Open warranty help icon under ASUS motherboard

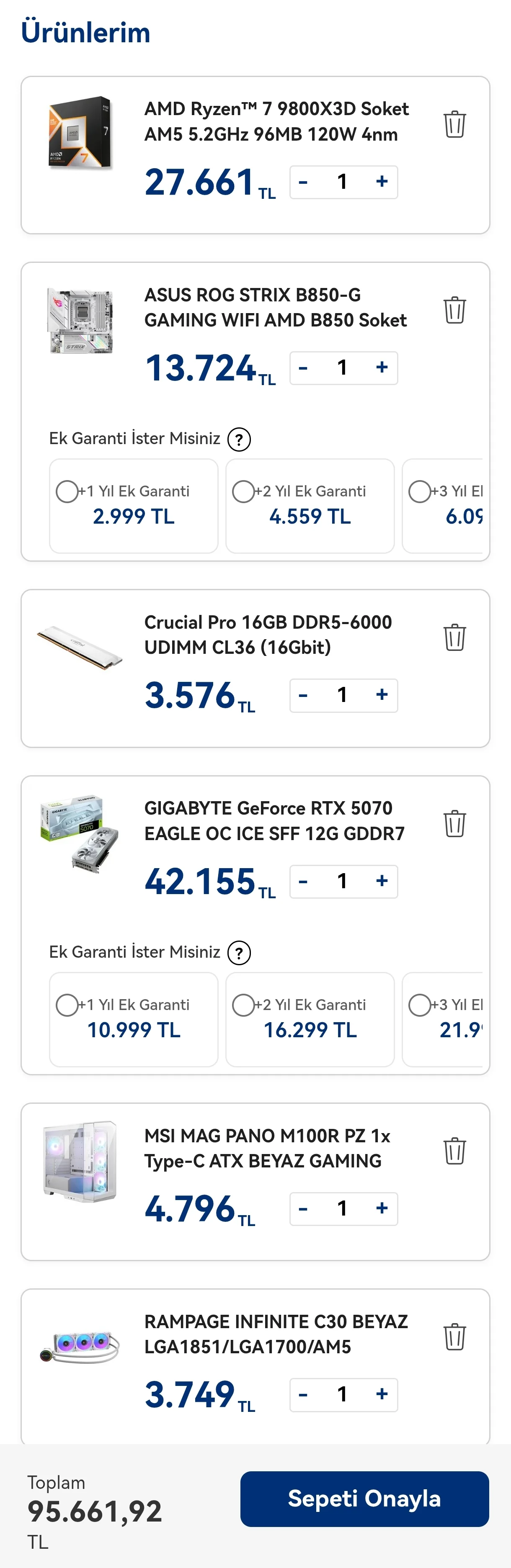point(239,439)
